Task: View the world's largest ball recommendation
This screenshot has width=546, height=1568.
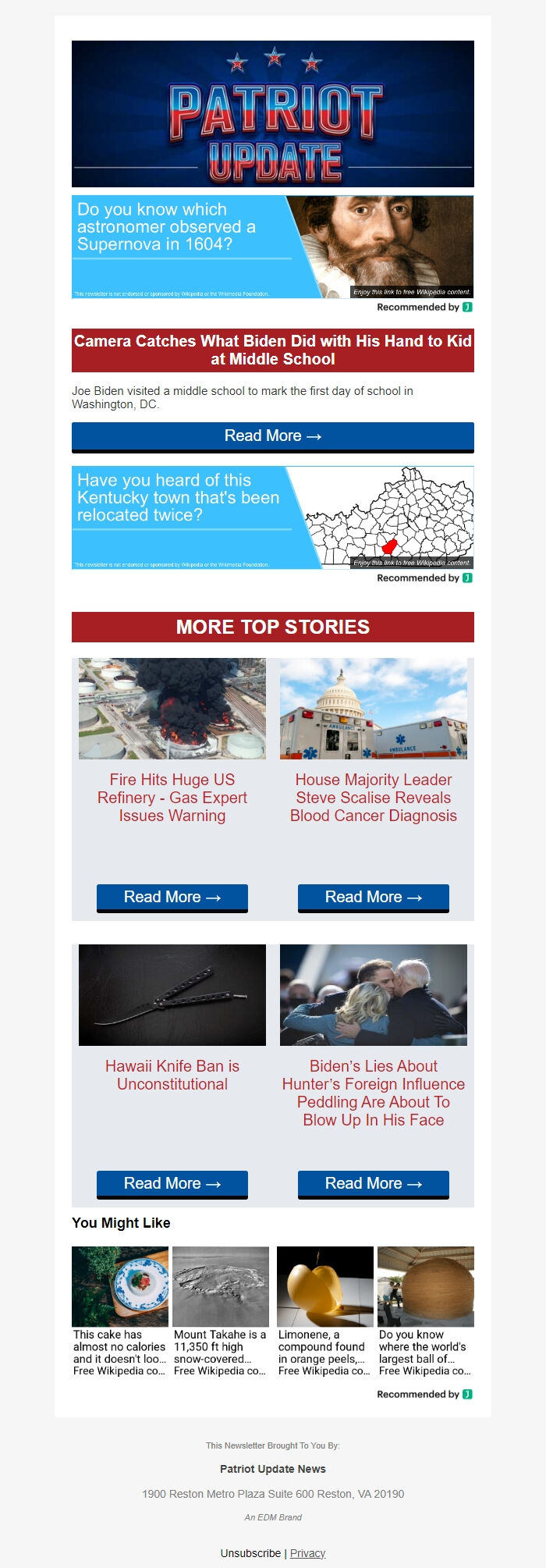Action: click(x=425, y=1310)
